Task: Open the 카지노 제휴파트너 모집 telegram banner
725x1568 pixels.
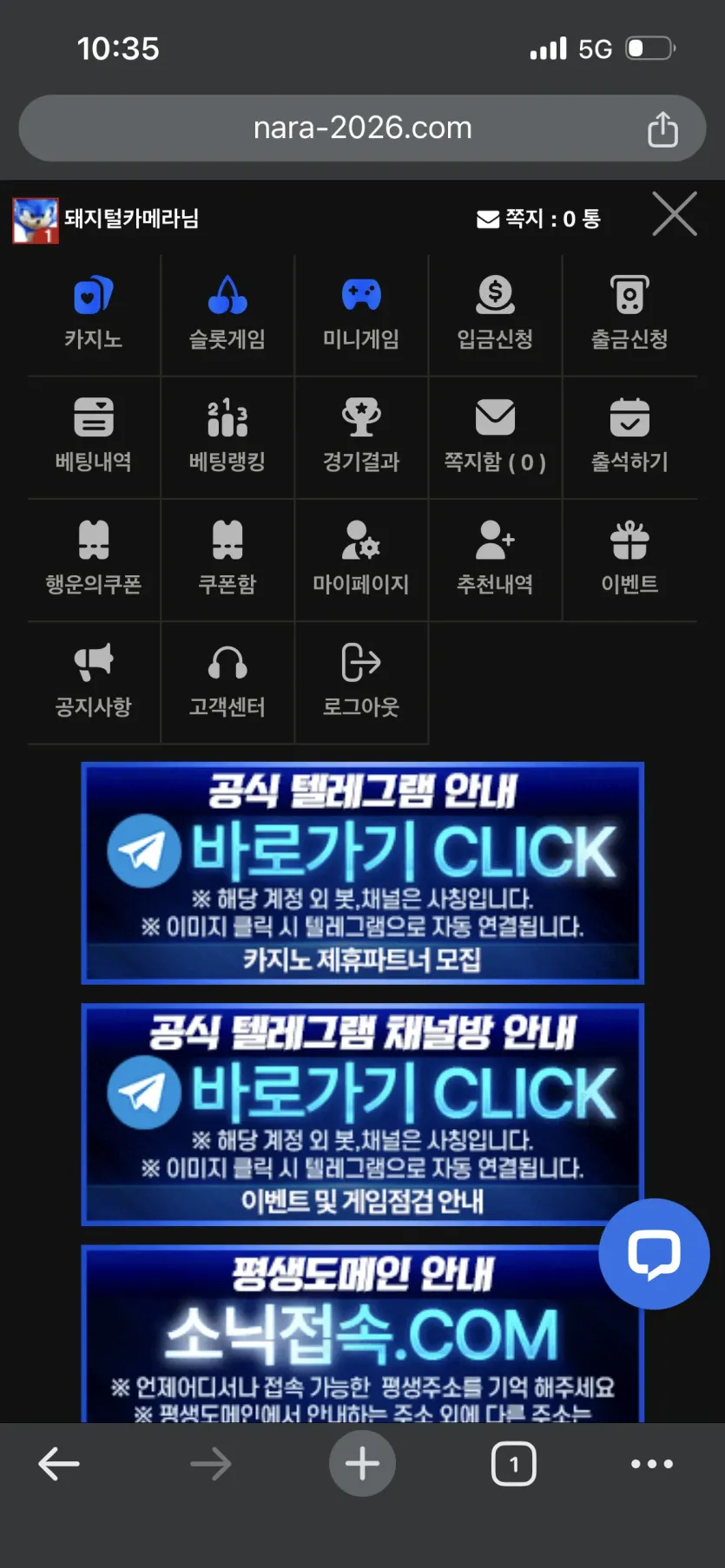Action: click(363, 873)
